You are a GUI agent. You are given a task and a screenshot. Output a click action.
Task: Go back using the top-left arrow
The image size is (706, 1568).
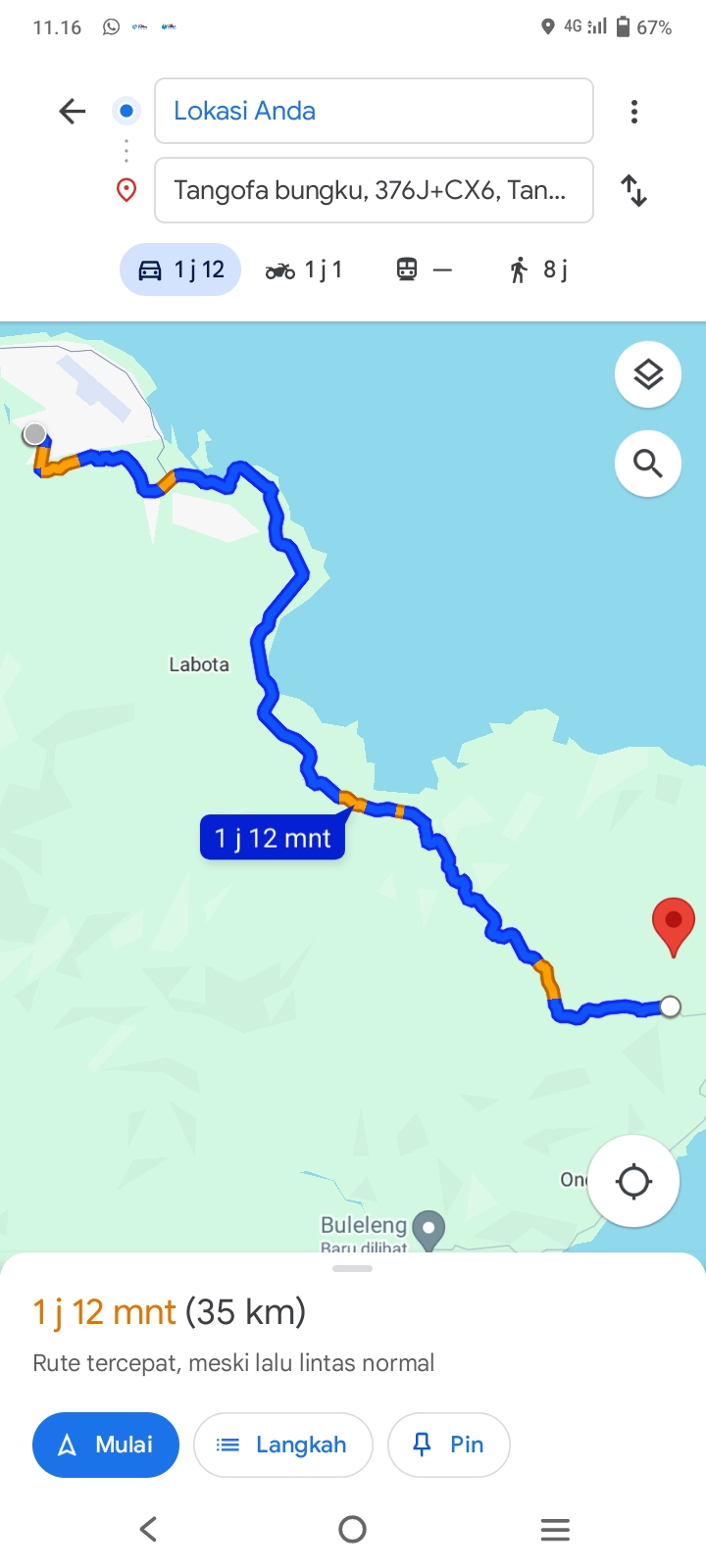pyautogui.click(x=73, y=111)
